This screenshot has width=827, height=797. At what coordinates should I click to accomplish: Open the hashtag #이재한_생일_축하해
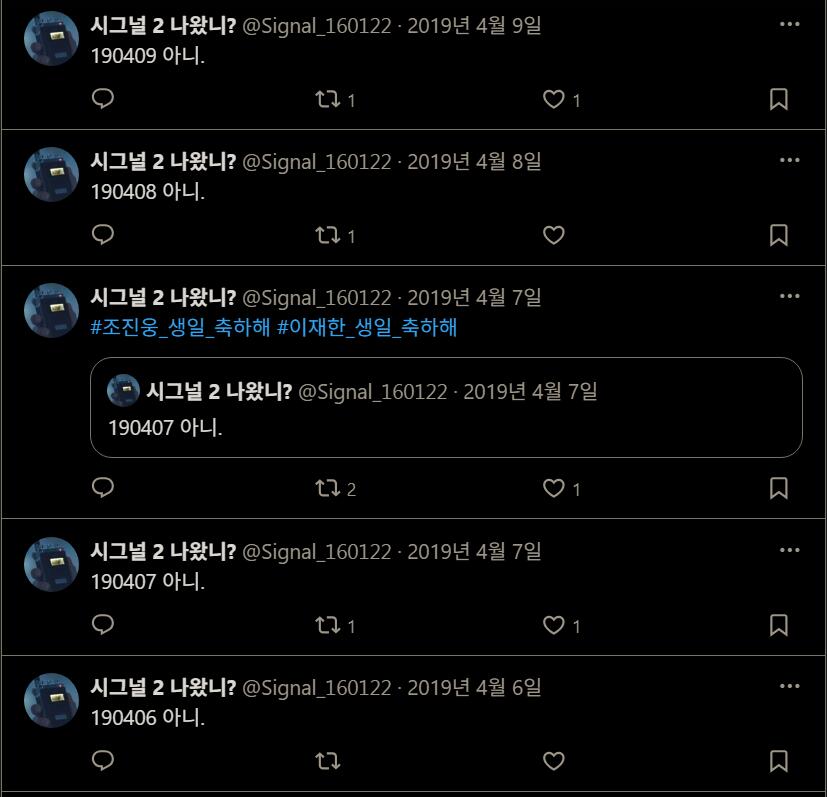[367, 327]
